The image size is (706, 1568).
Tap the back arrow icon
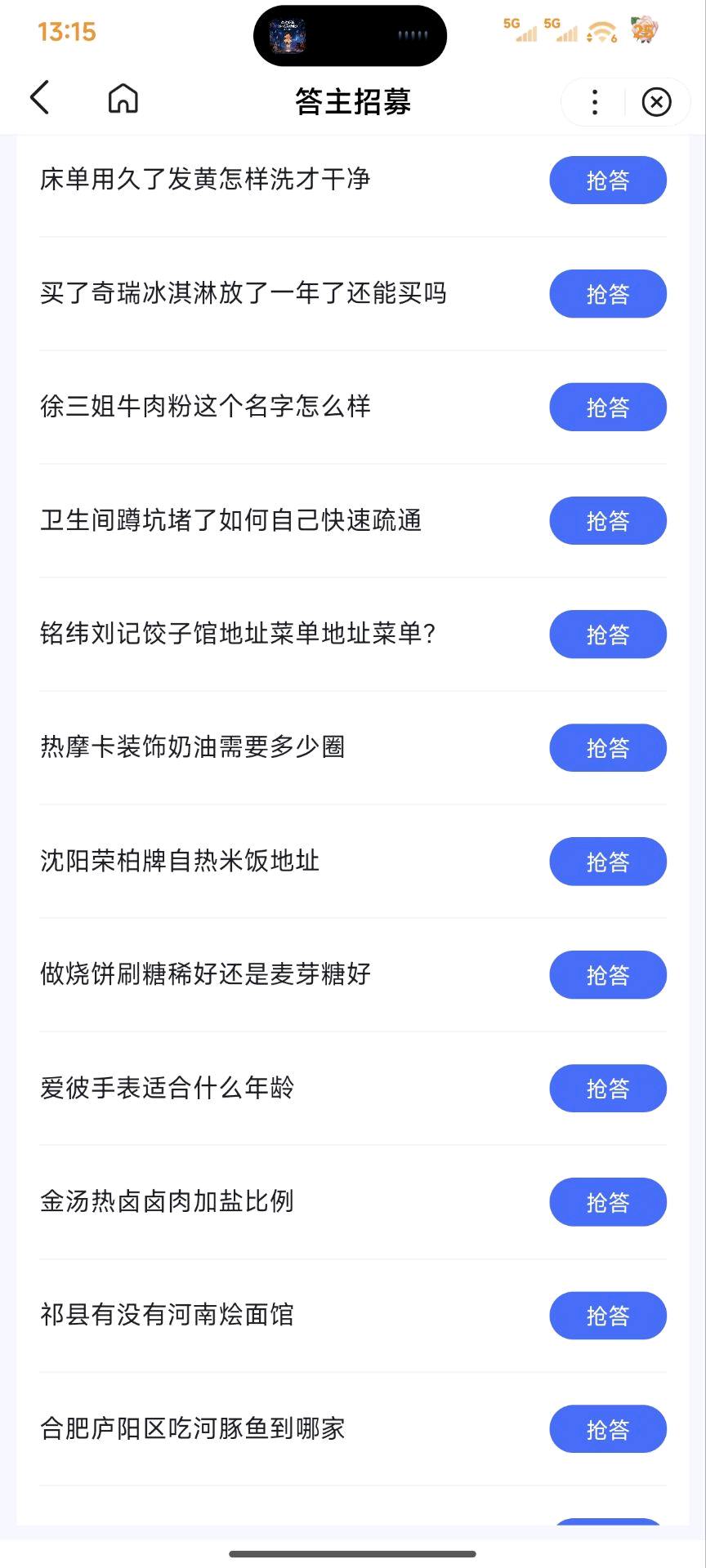tap(38, 98)
